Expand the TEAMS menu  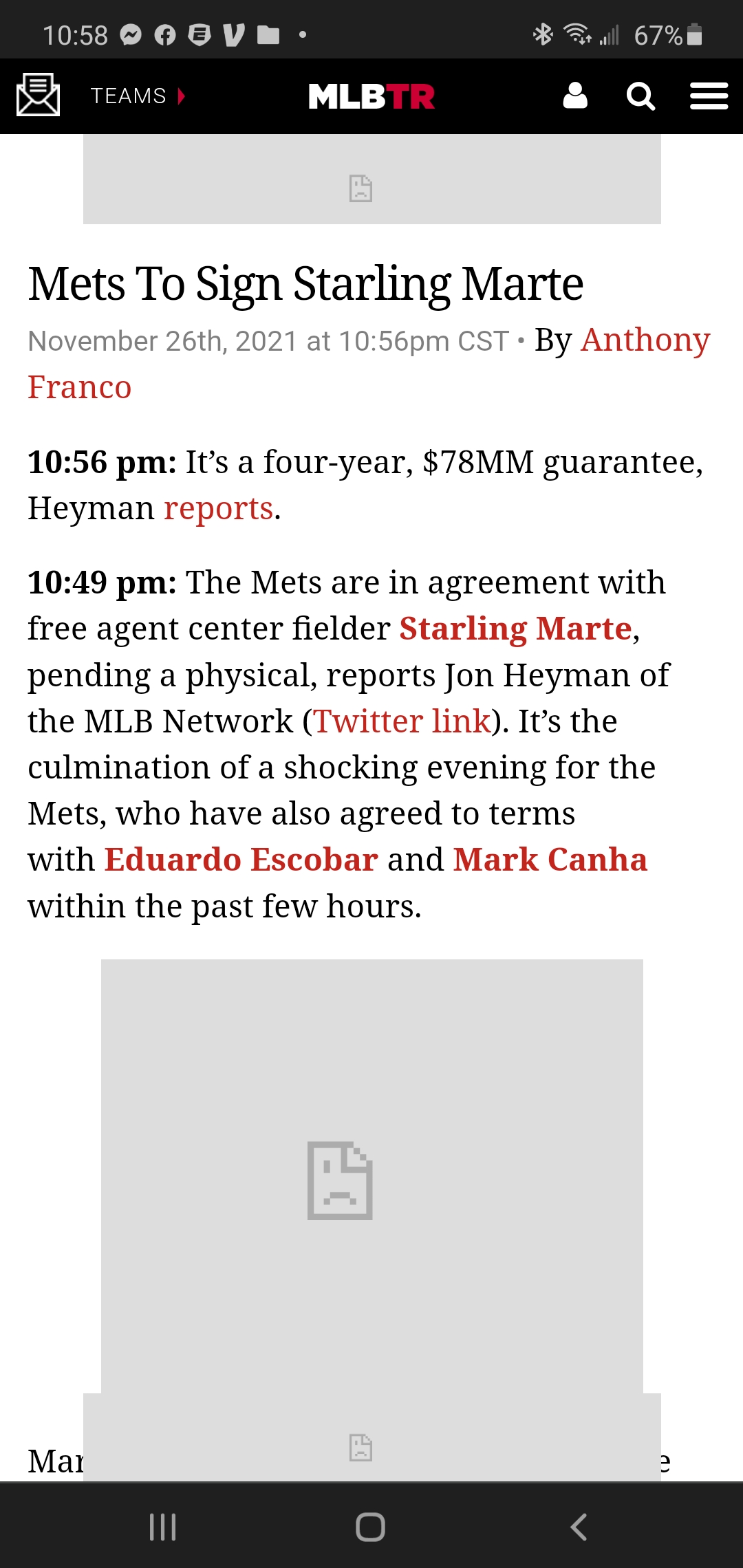(x=138, y=96)
